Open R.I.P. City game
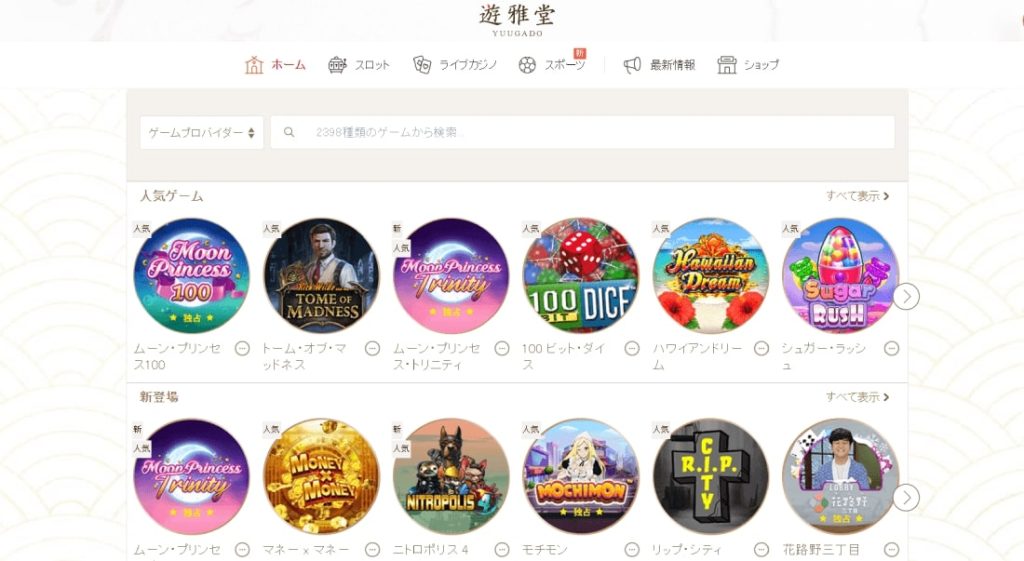Screen dimensions: 1024x561 (x=710, y=476)
